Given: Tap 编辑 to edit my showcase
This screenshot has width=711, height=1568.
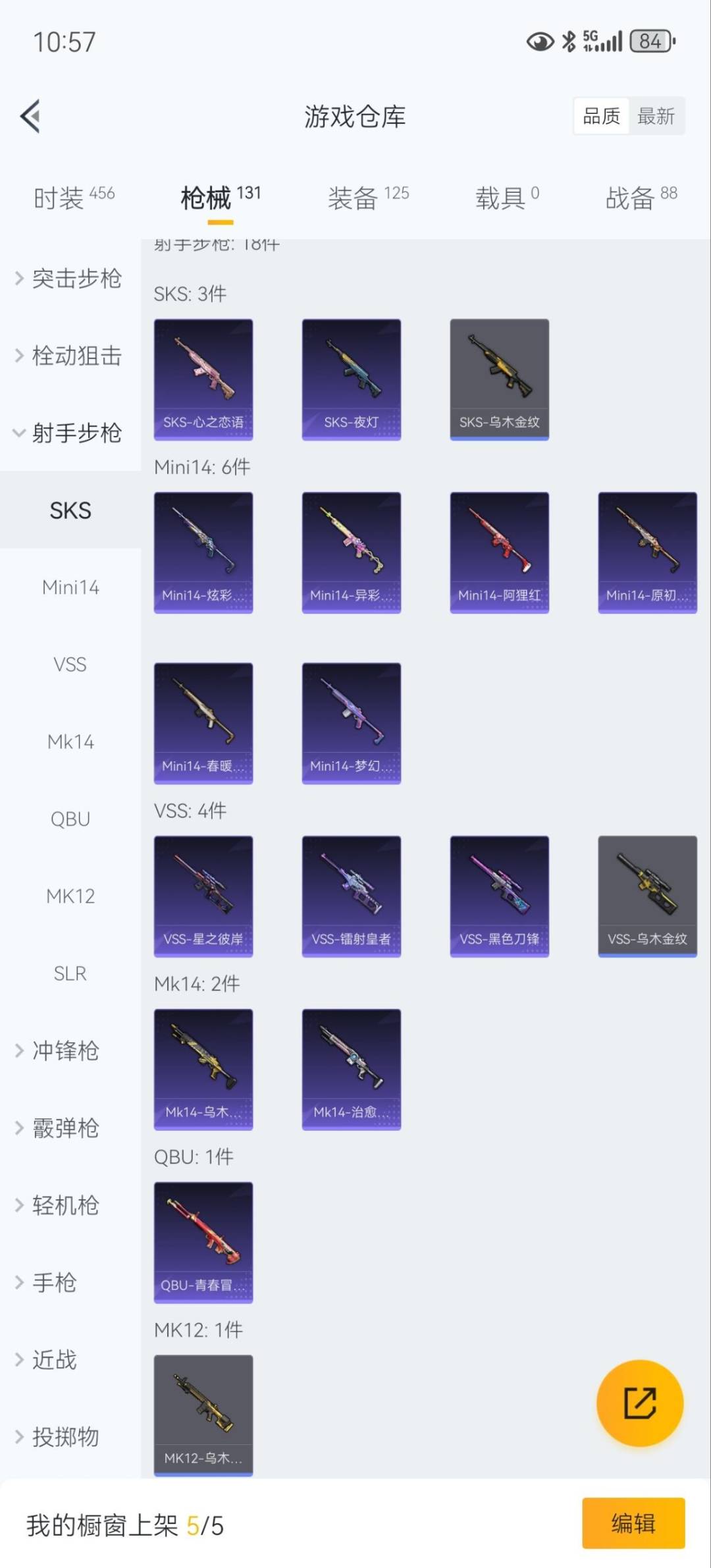Looking at the screenshot, I should point(633,1523).
